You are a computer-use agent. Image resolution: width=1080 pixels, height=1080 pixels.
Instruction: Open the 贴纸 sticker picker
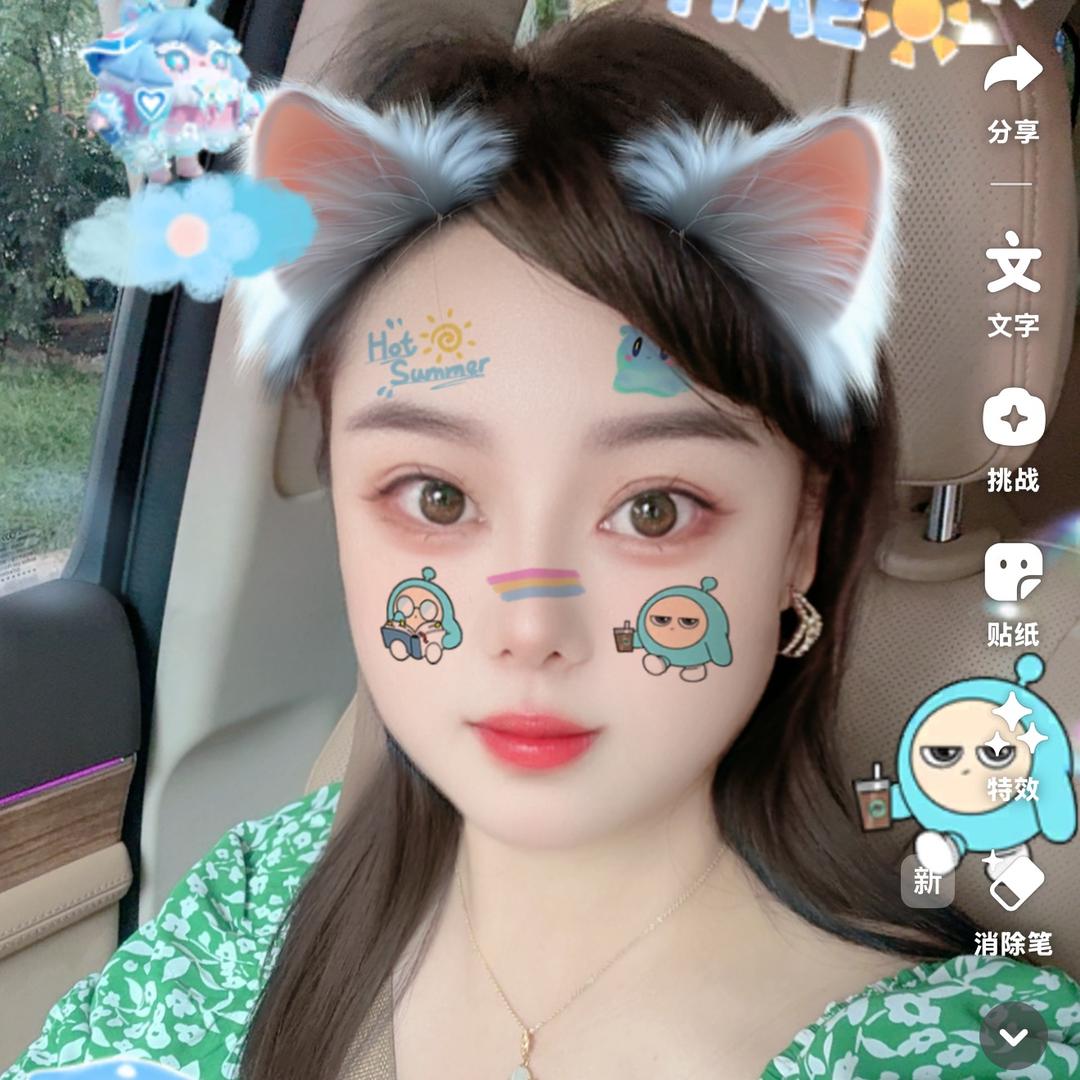pyautogui.click(x=1013, y=573)
